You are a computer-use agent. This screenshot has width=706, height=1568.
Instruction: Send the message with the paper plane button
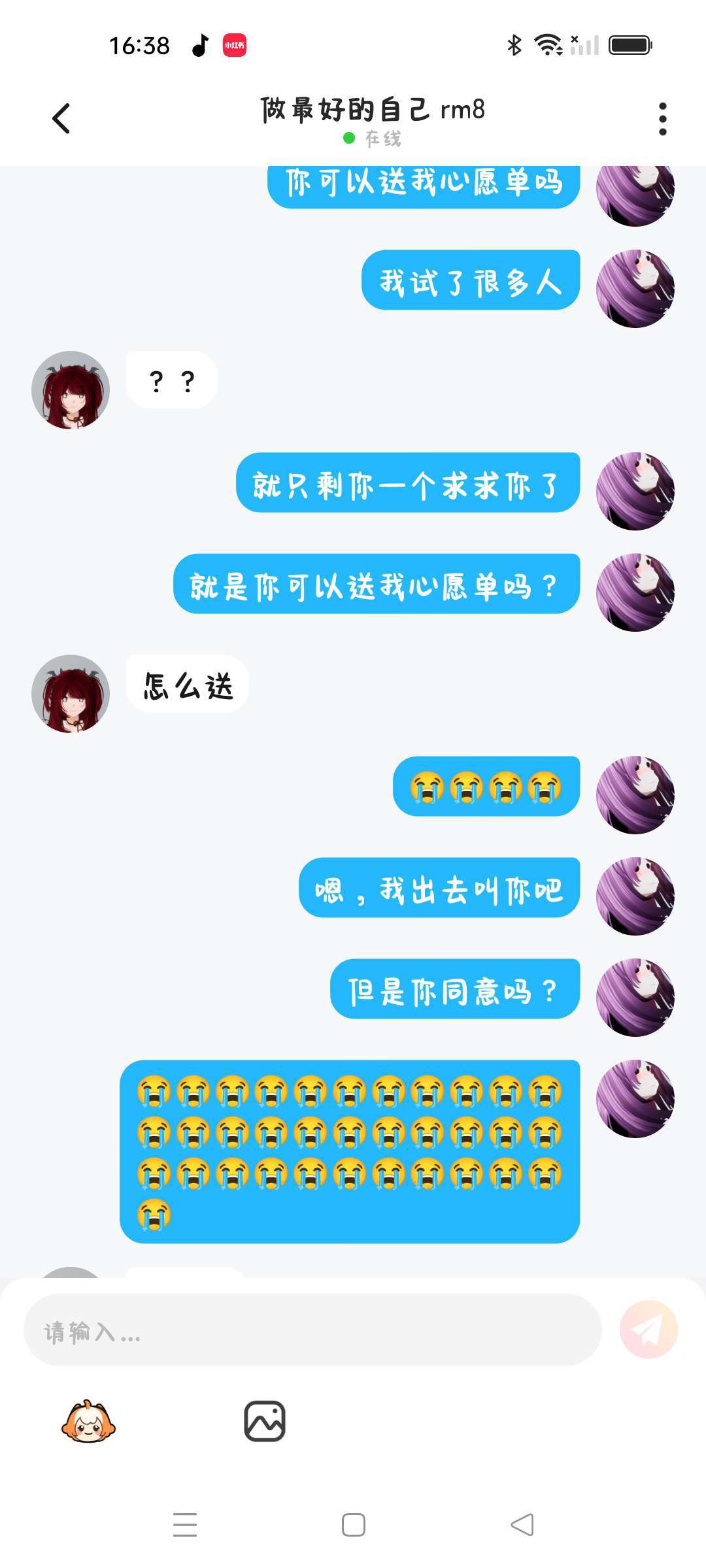648,1330
